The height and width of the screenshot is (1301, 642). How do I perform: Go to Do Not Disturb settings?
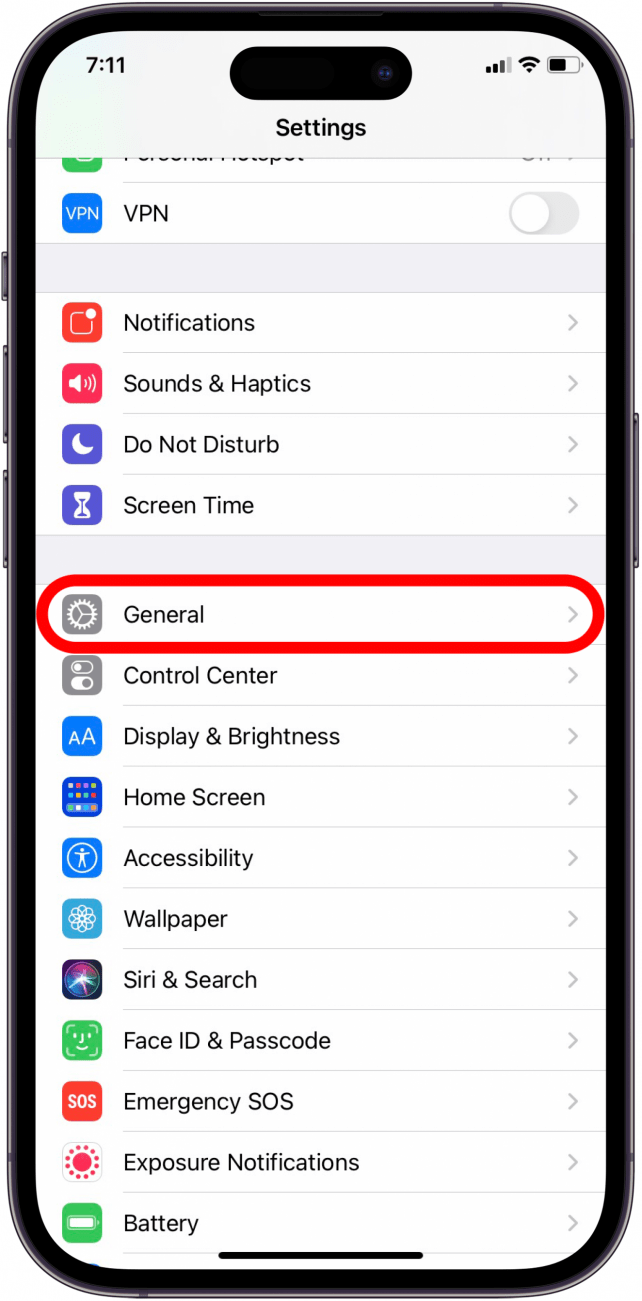point(320,445)
